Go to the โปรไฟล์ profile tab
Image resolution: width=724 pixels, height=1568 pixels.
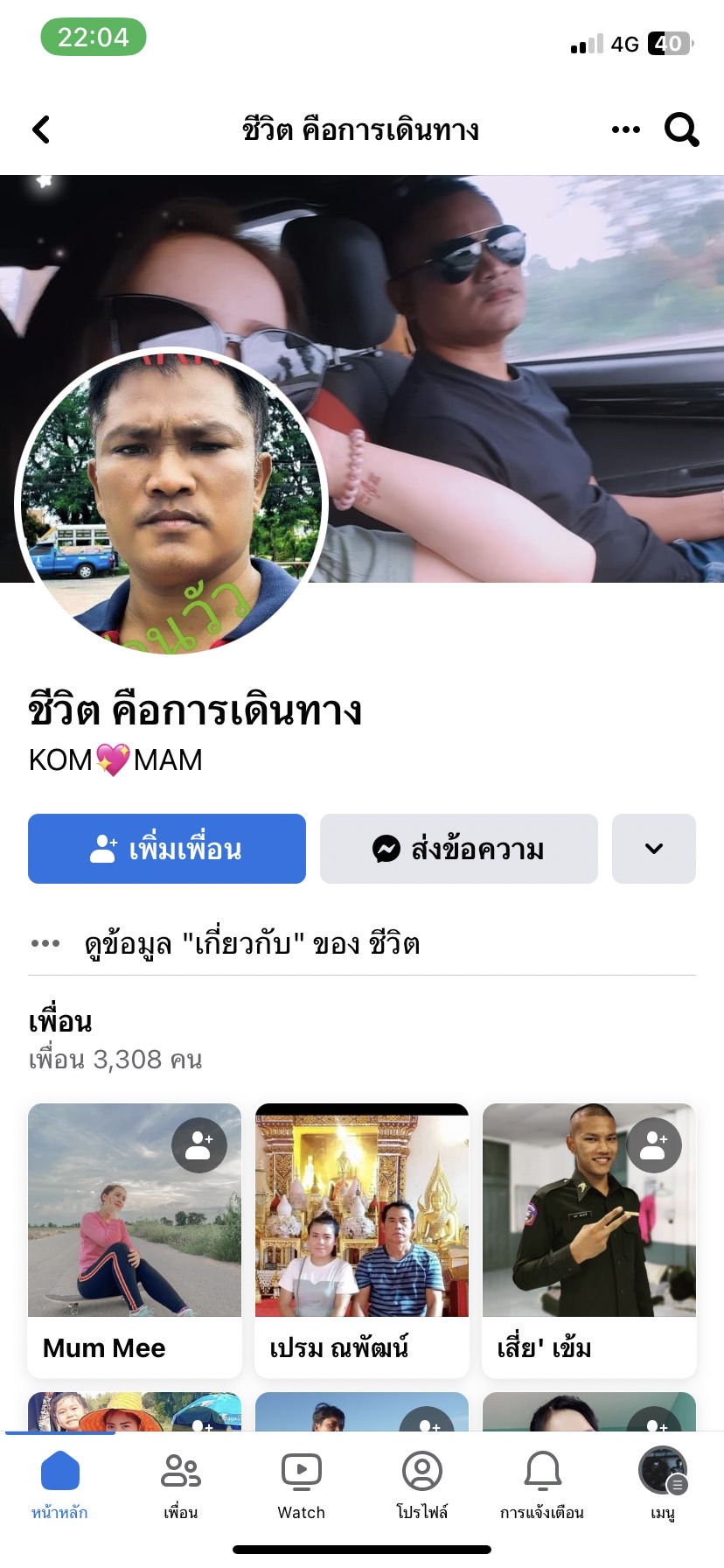point(421,1484)
